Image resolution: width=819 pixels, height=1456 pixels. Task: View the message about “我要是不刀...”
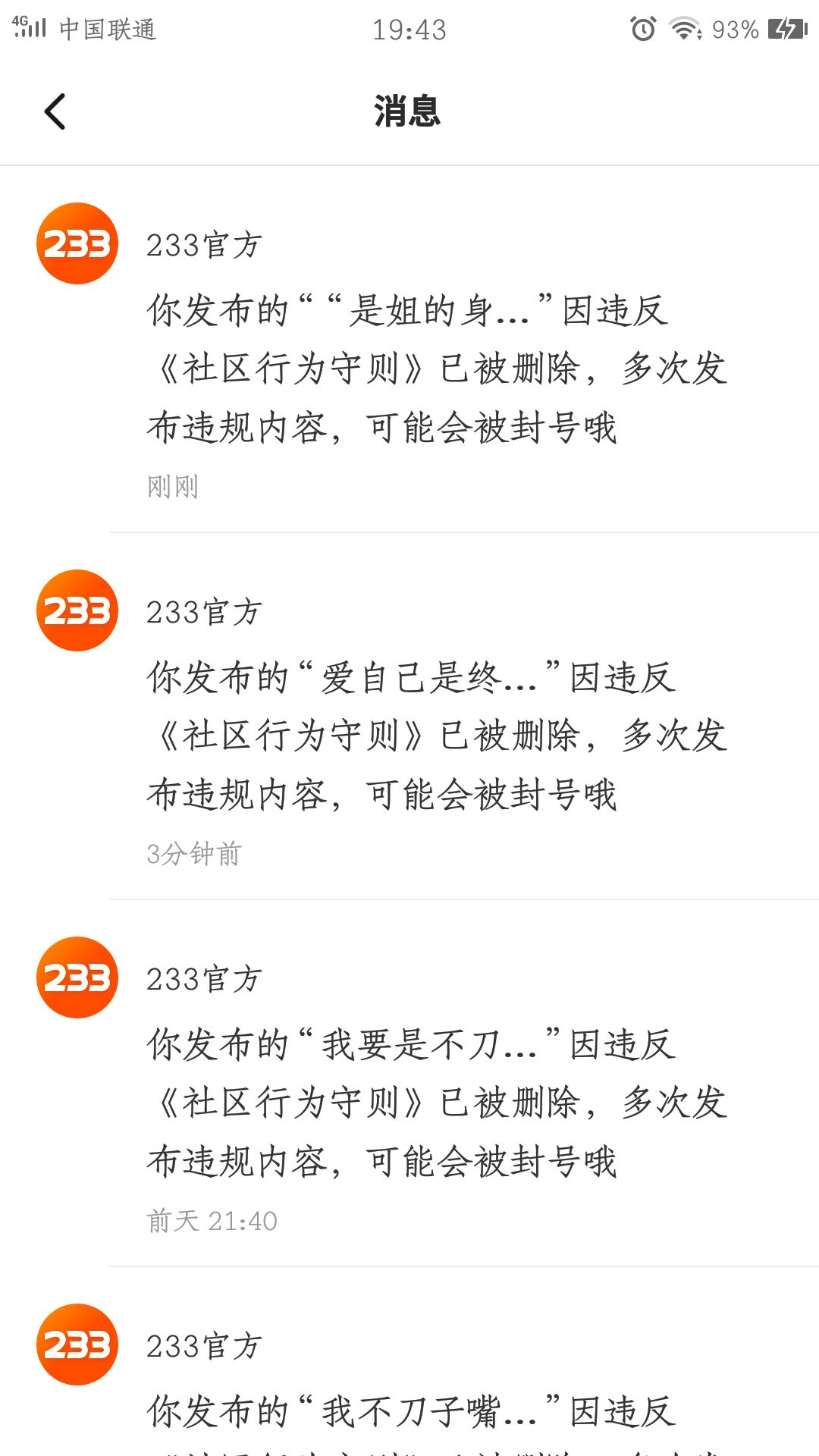click(436, 1103)
